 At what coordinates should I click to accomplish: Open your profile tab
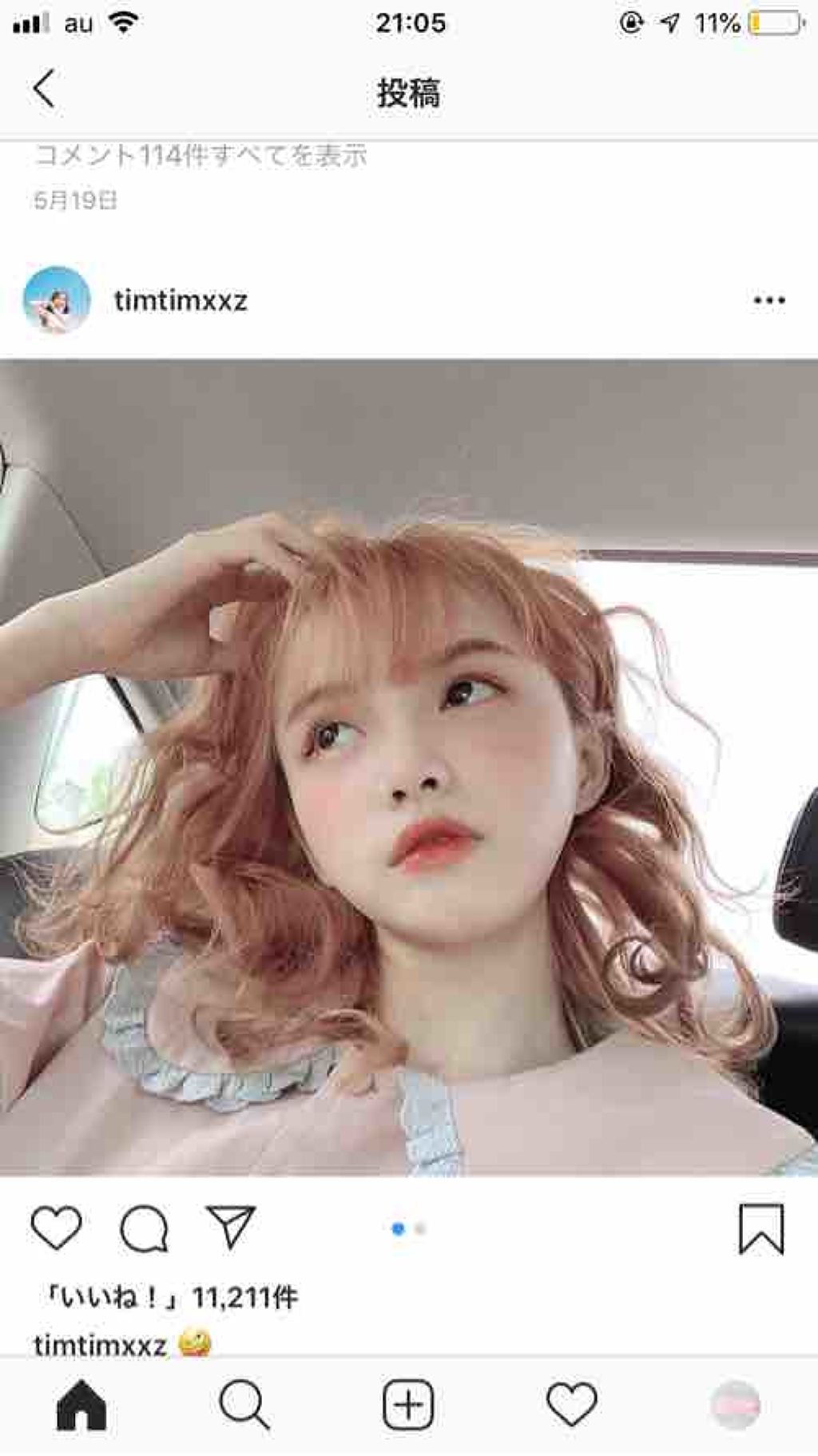pos(735,1405)
